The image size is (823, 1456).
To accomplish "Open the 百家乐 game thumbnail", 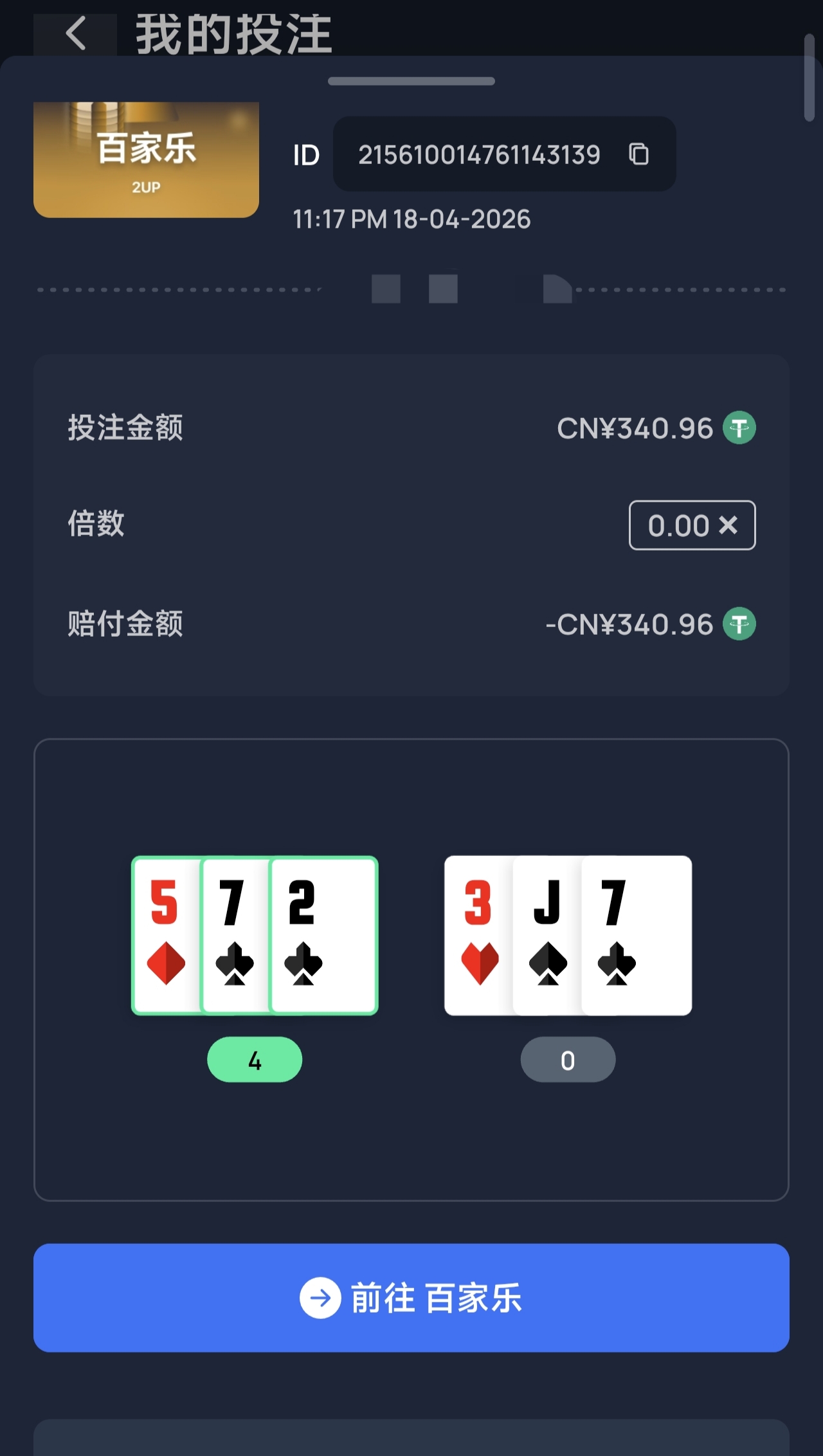I will pos(146,159).
